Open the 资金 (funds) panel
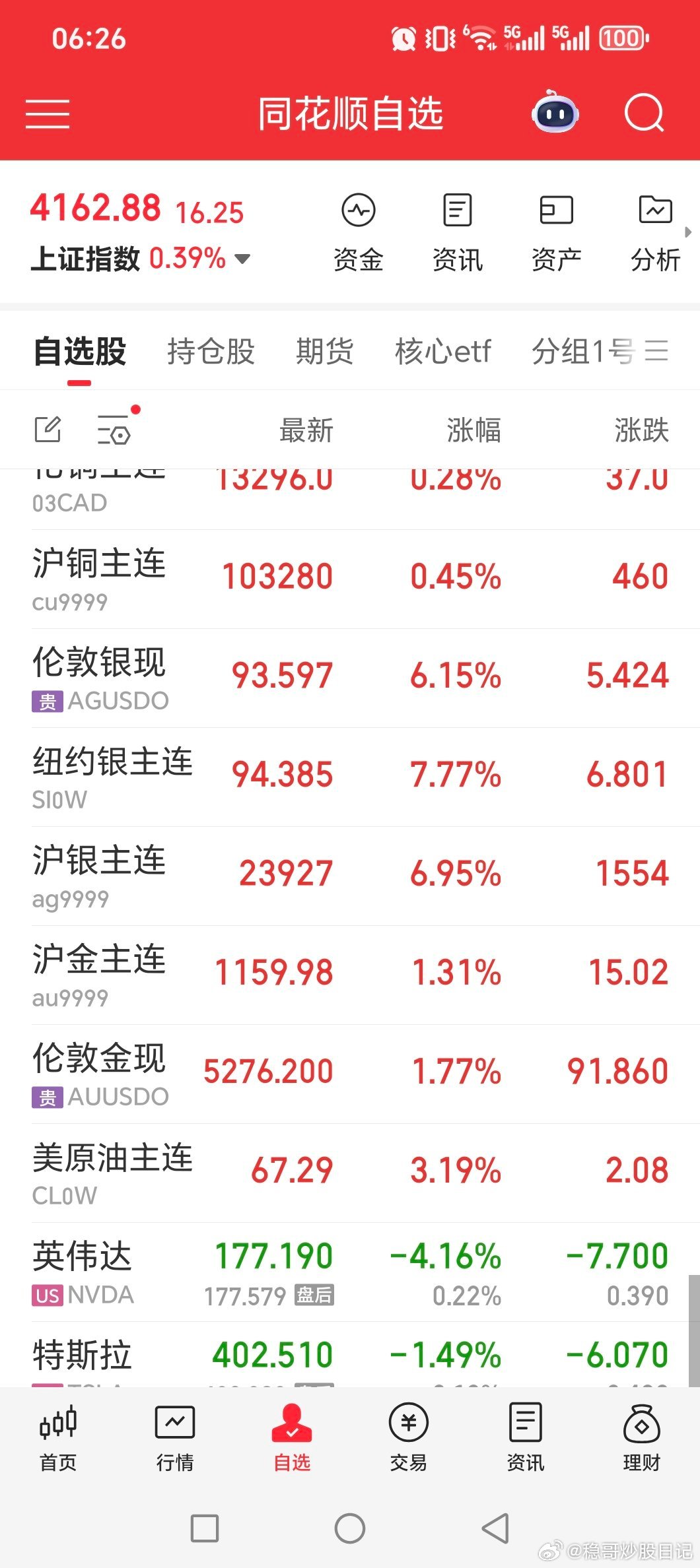 pos(359,230)
